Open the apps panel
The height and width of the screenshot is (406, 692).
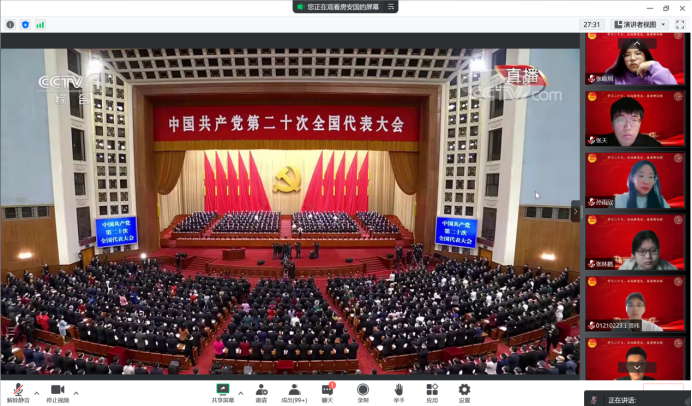(x=431, y=390)
